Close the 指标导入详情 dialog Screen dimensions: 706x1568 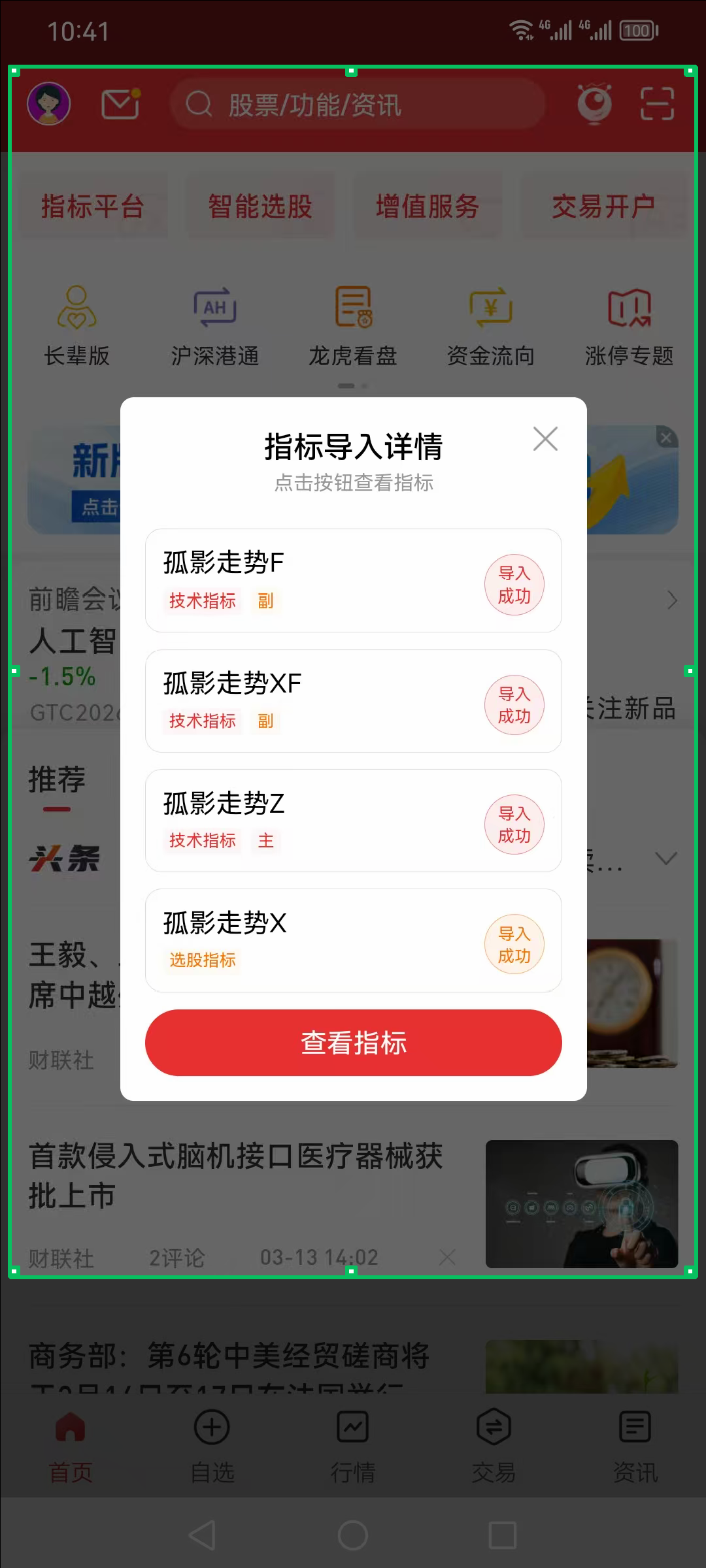pyautogui.click(x=545, y=439)
